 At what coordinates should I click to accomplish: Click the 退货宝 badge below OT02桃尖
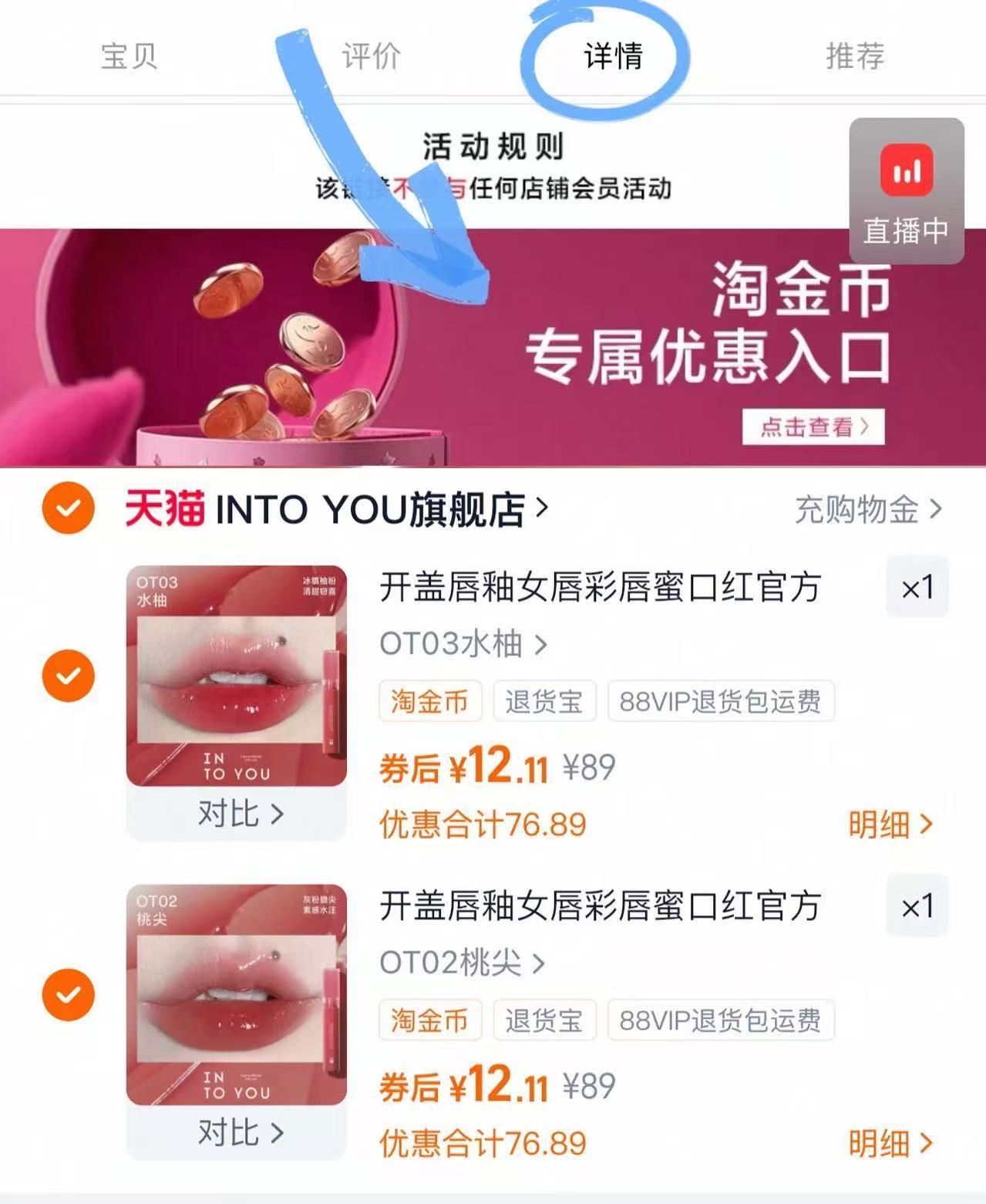pyautogui.click(x=544, y=1020)
